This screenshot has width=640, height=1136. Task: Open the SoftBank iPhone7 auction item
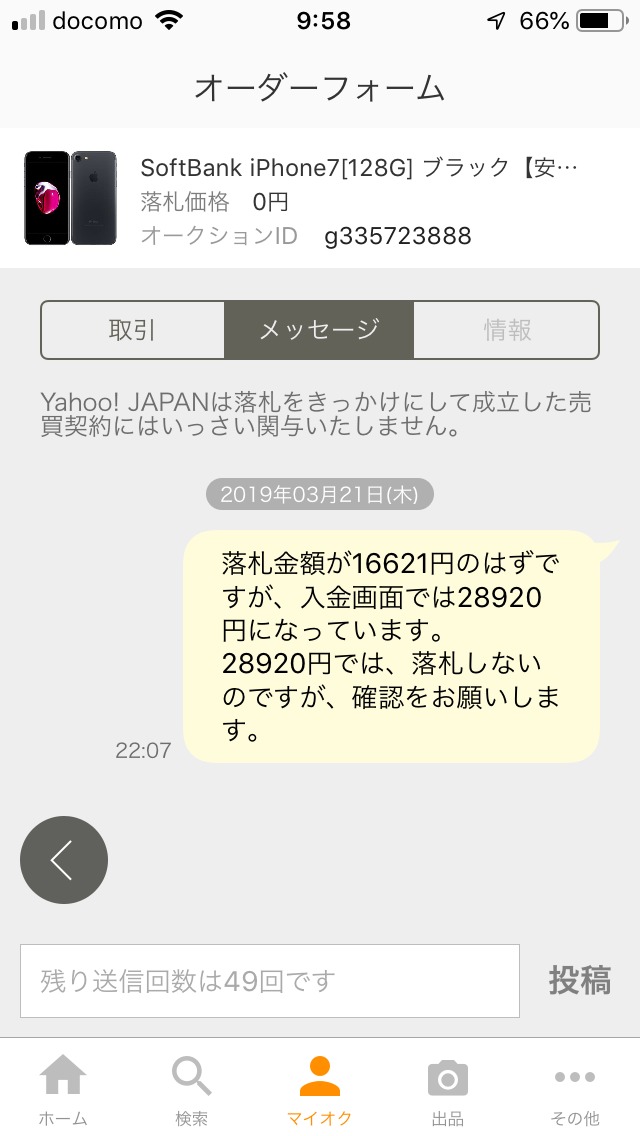click(320, 198)
